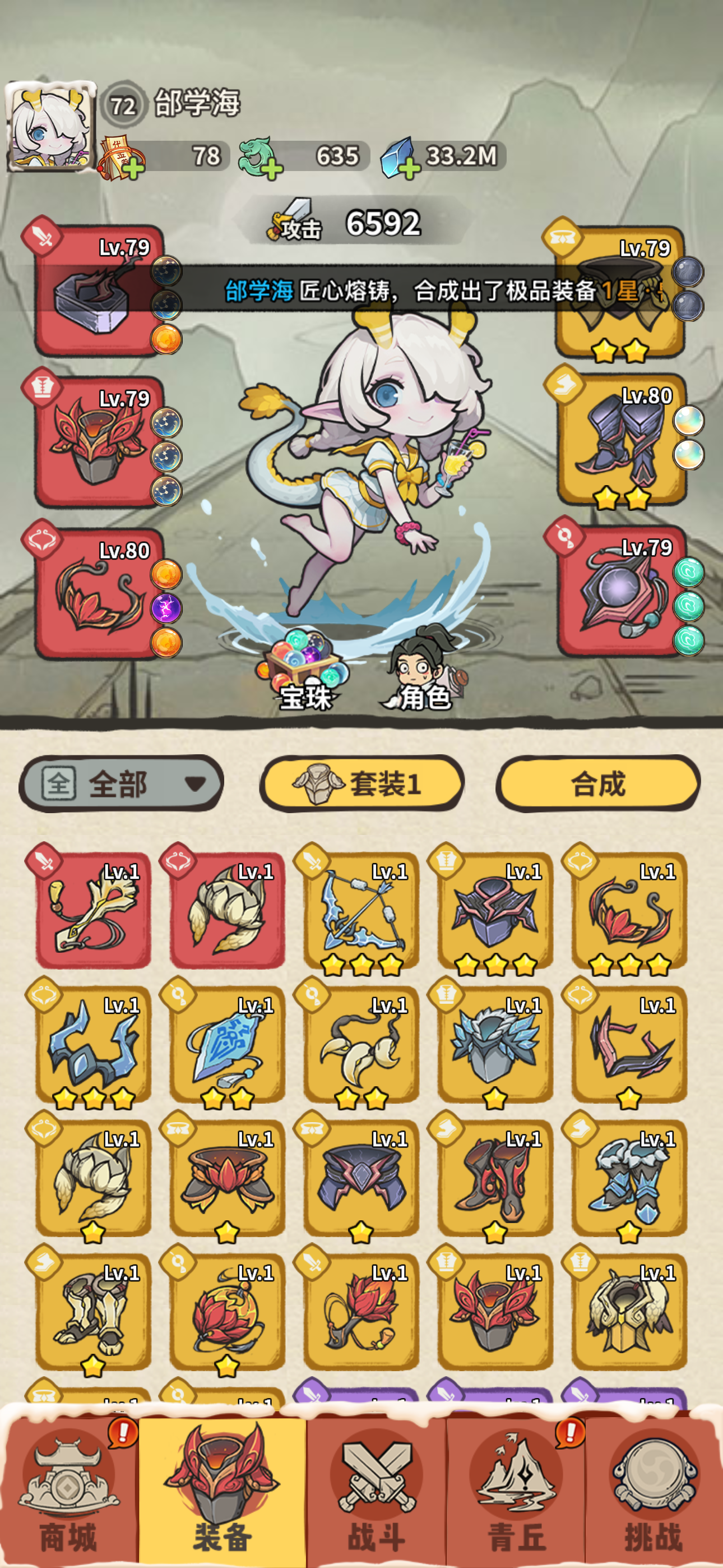Select the equipped Lv.79 purple orb accessory
This screenshot has height=1568, width=723.
[x=621, y=593]
